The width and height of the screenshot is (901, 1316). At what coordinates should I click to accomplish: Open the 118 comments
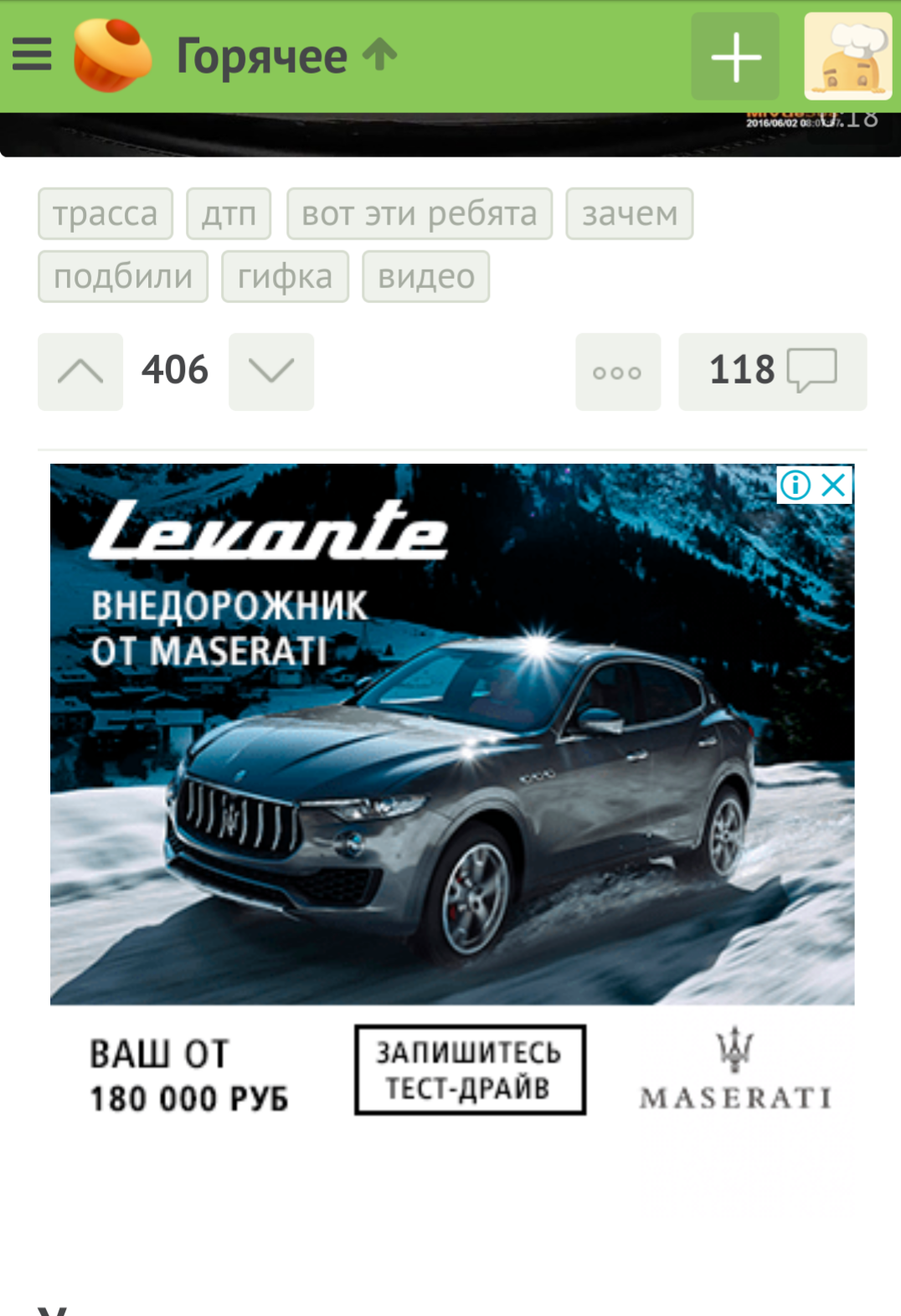772,372
